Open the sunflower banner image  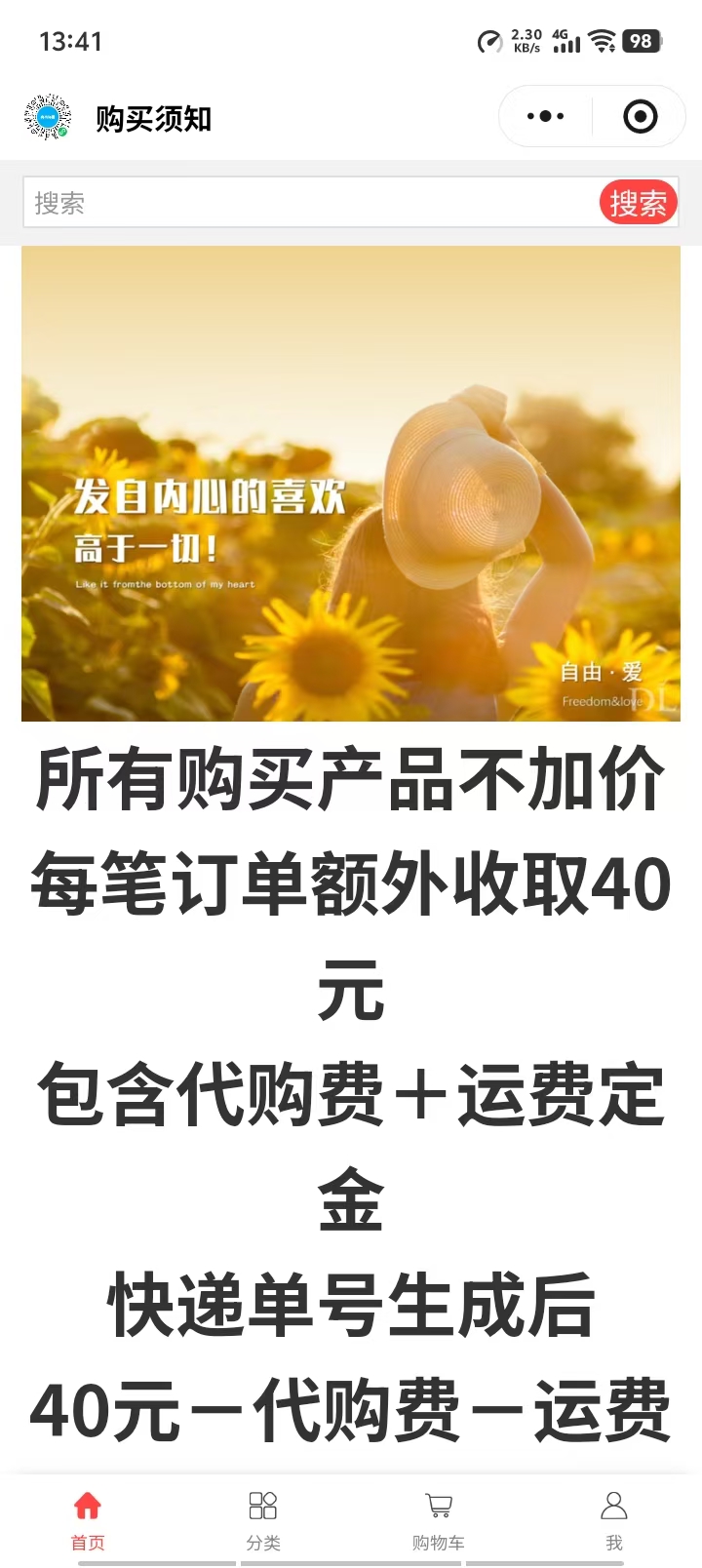point(351,484)
